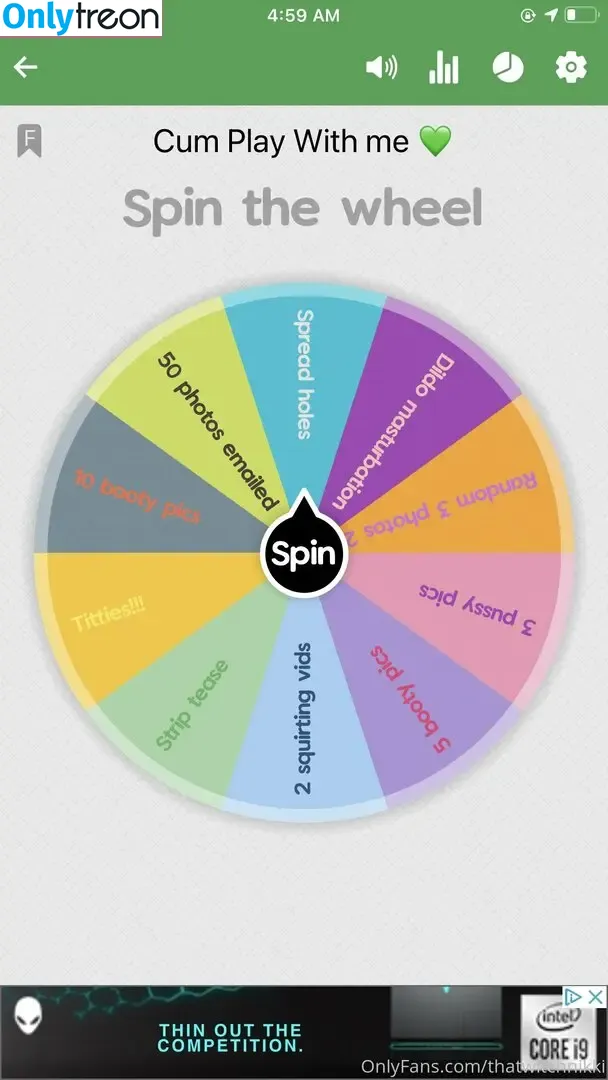Close the ad banner with X
Viewport: 608px width, 1080px height.
(594, 998)
